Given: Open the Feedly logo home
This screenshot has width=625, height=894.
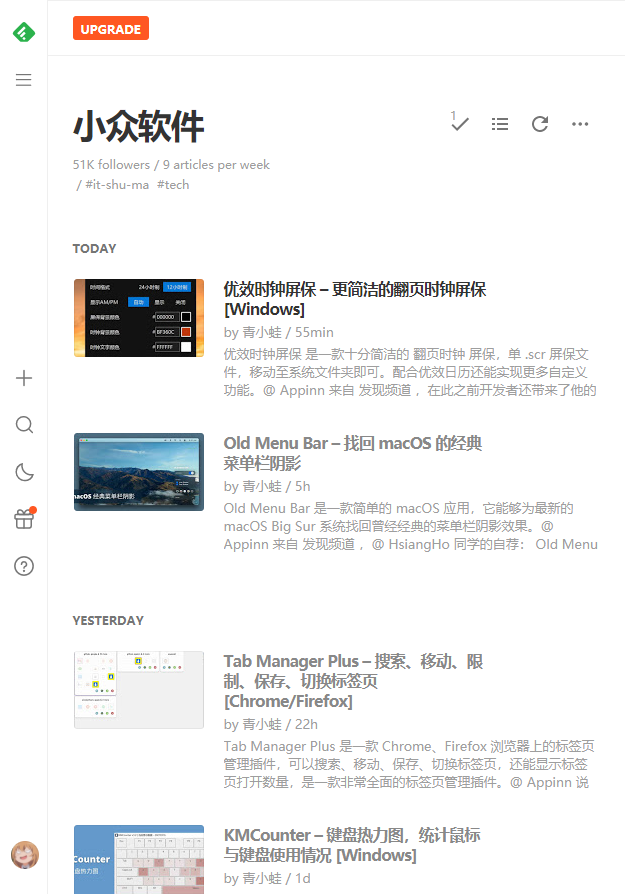Looking at the screenshot, I should [x=24, y=31].
